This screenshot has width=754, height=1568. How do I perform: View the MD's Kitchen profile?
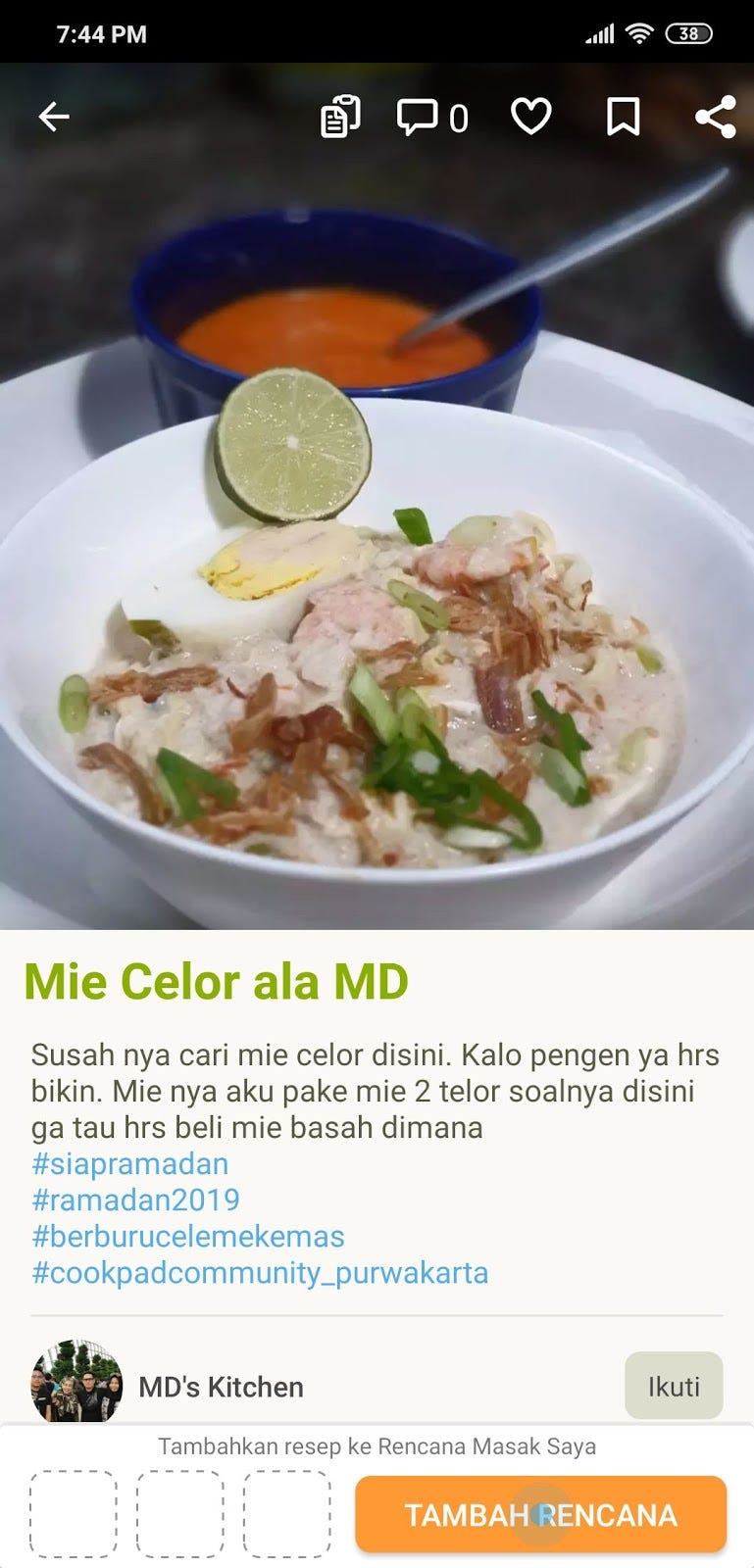[x=220, y=1387]
